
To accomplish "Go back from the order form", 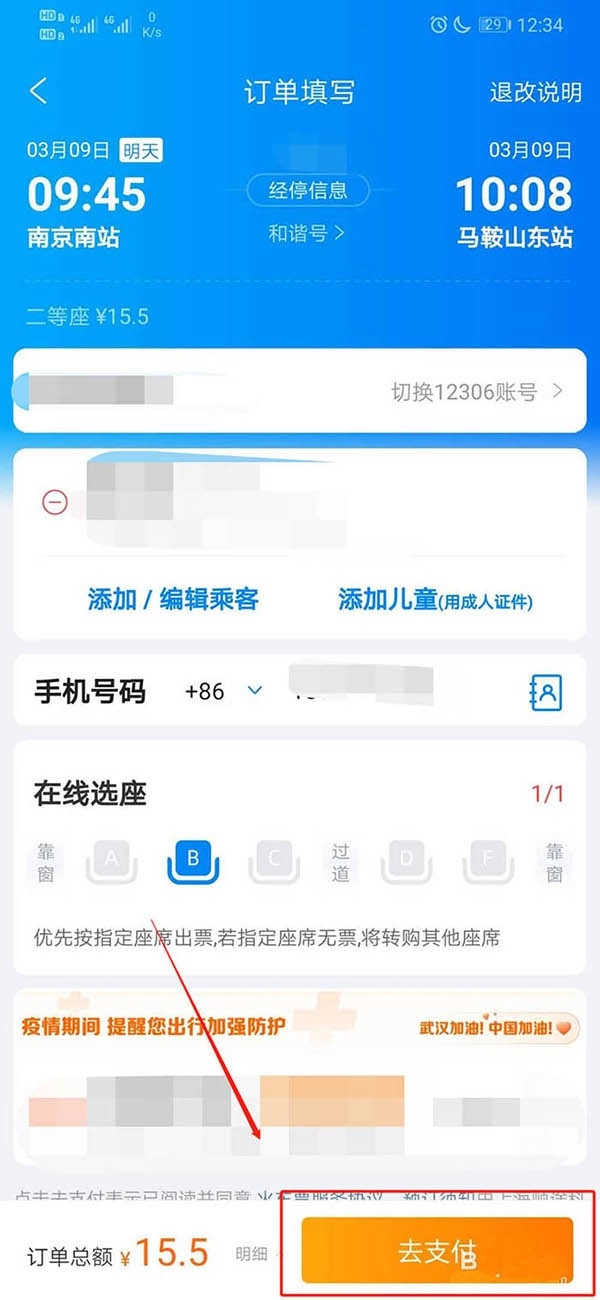I will [x=38, y=92].
